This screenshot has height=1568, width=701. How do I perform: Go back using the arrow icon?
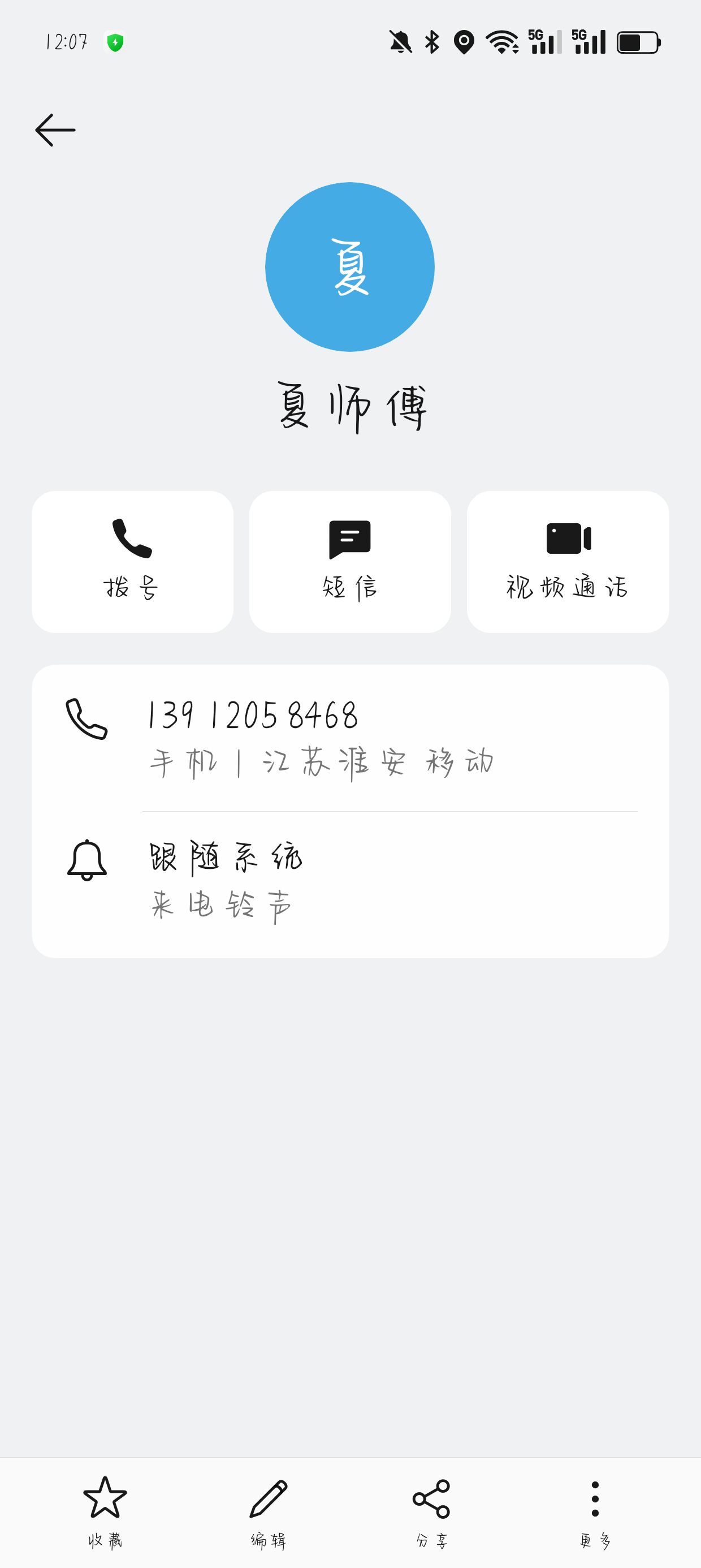click(x=55, y=130)
